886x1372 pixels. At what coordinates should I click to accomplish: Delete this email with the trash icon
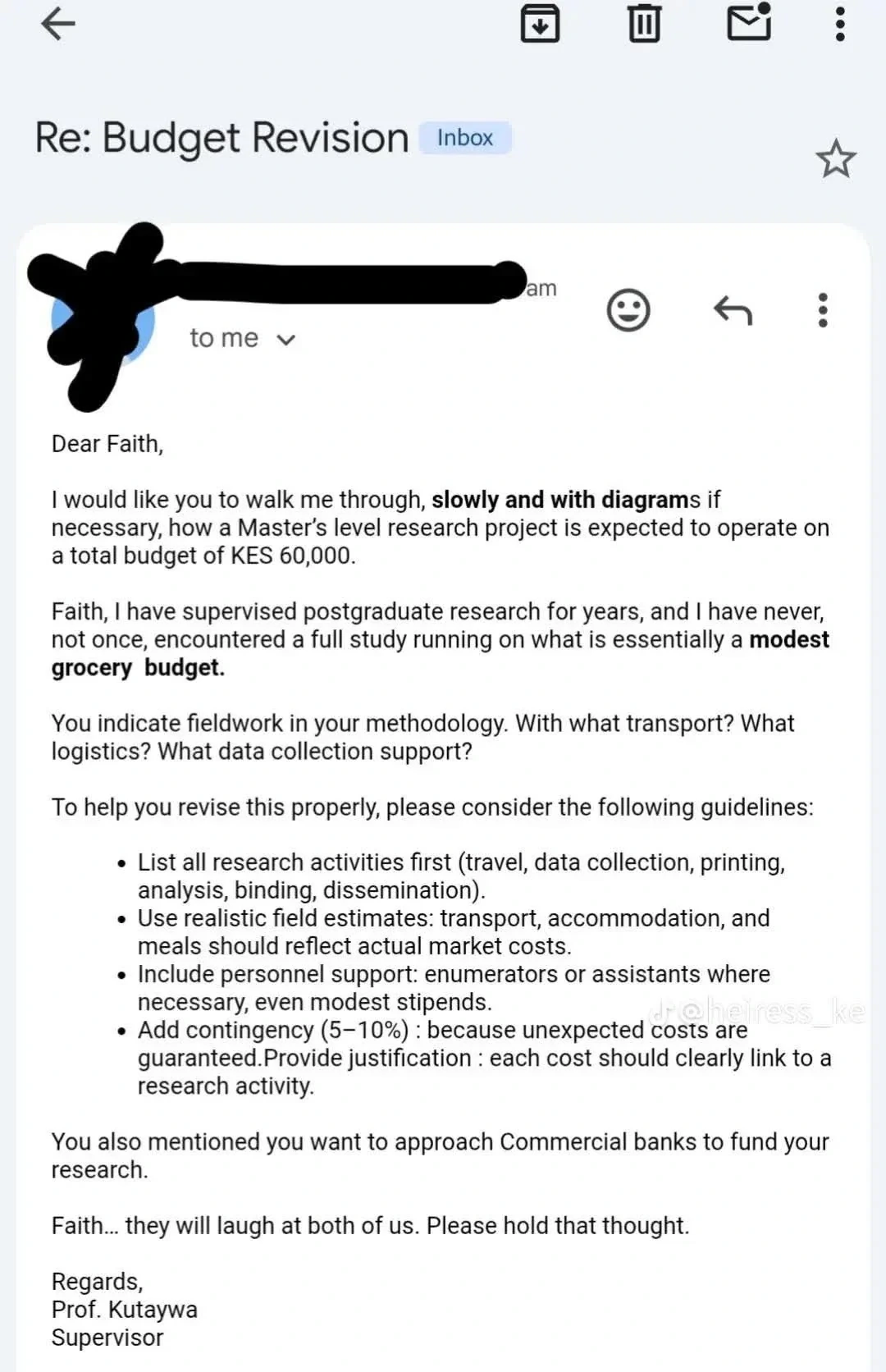(x=644, y=24)
